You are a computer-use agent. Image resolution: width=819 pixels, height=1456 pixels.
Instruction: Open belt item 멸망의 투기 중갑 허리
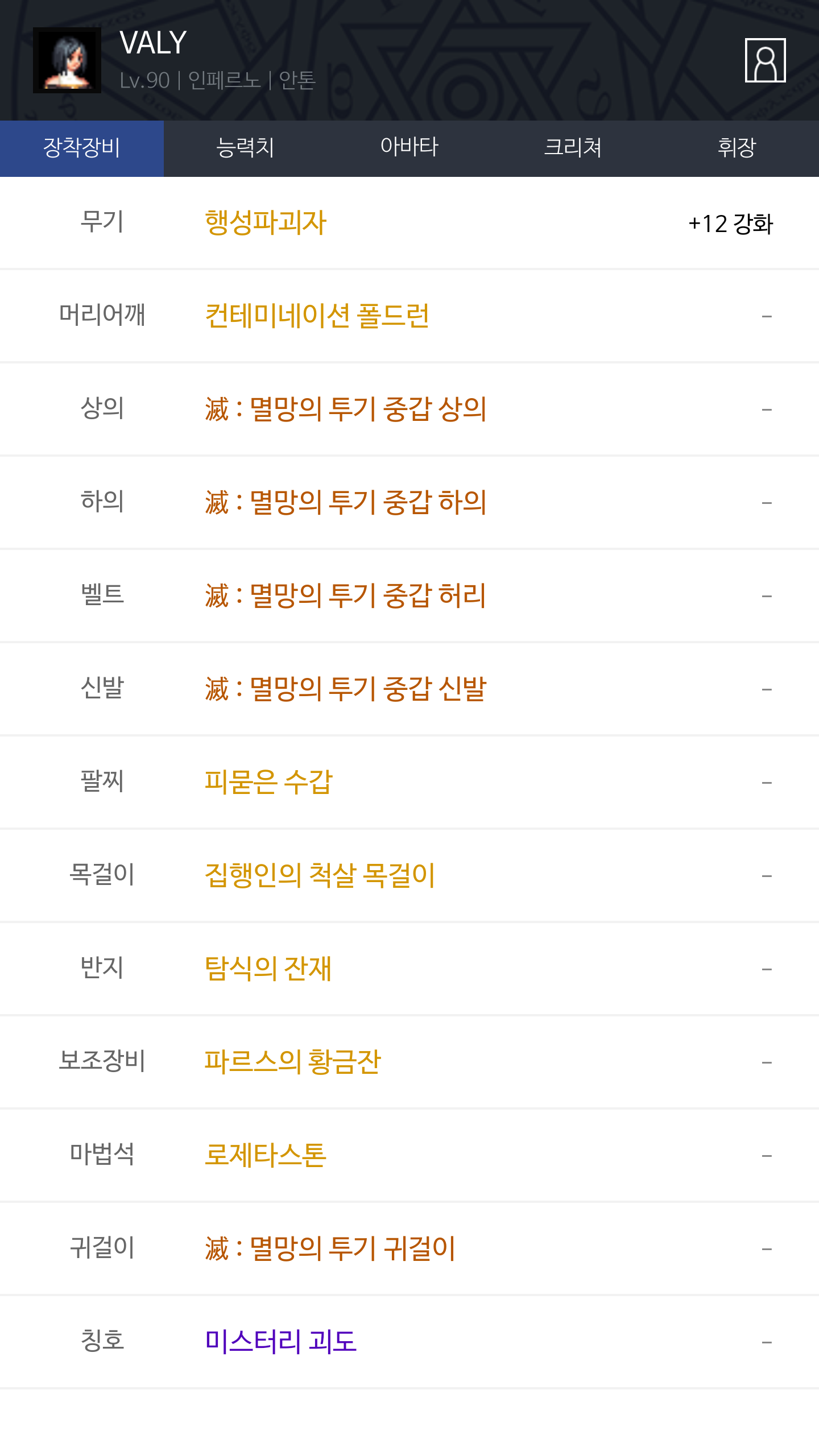pyautogui.click(x=346, y=595)
